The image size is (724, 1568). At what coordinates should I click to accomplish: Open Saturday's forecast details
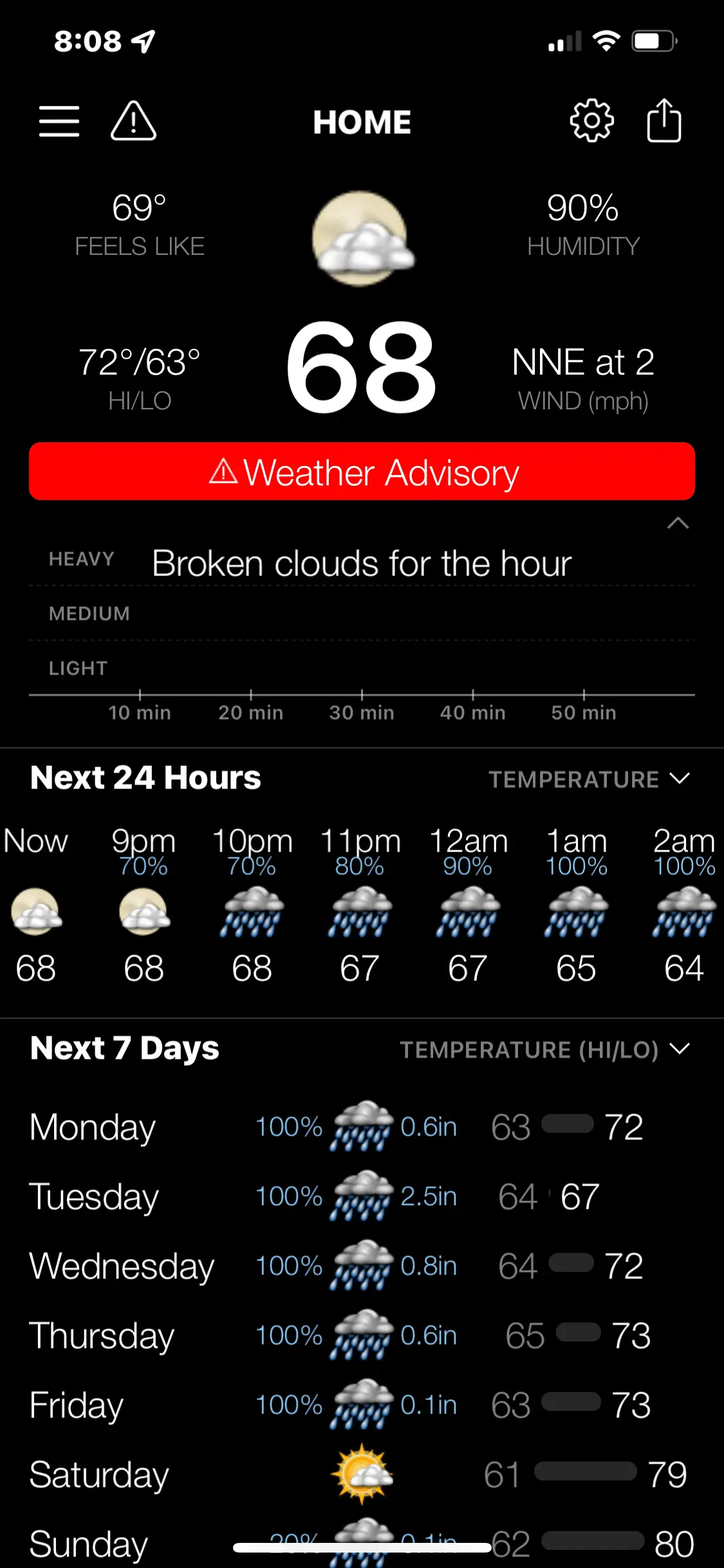click(362, 1475)
